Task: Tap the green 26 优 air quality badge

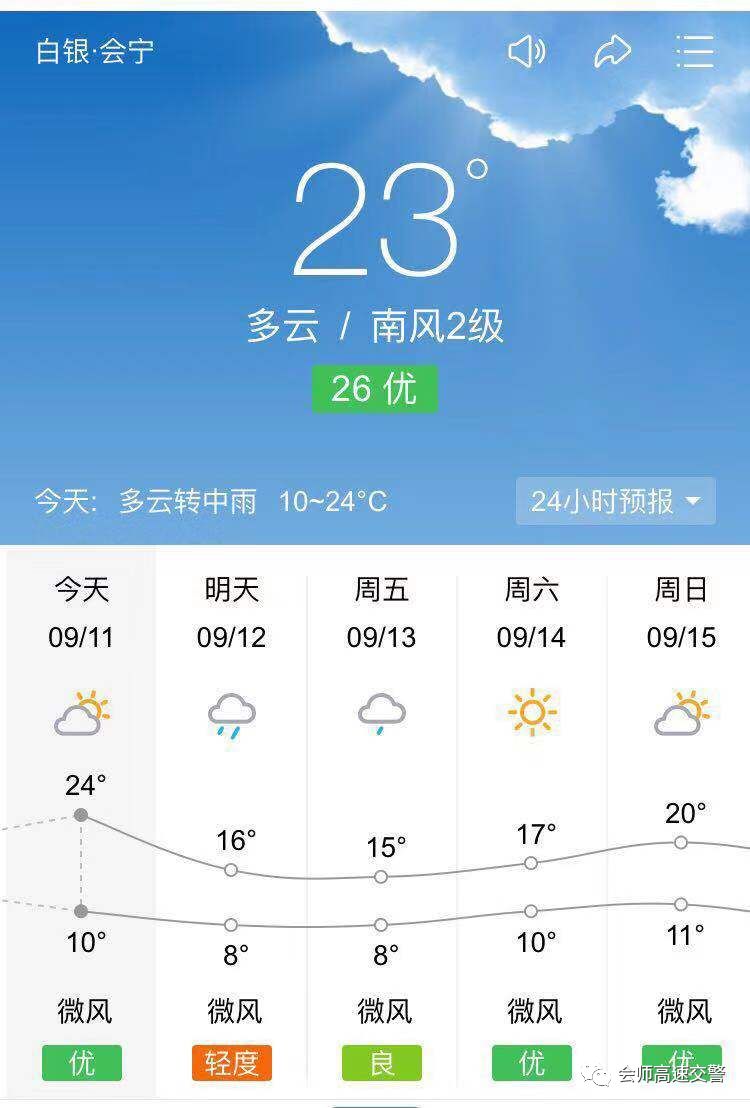Action: pos(375,390)
